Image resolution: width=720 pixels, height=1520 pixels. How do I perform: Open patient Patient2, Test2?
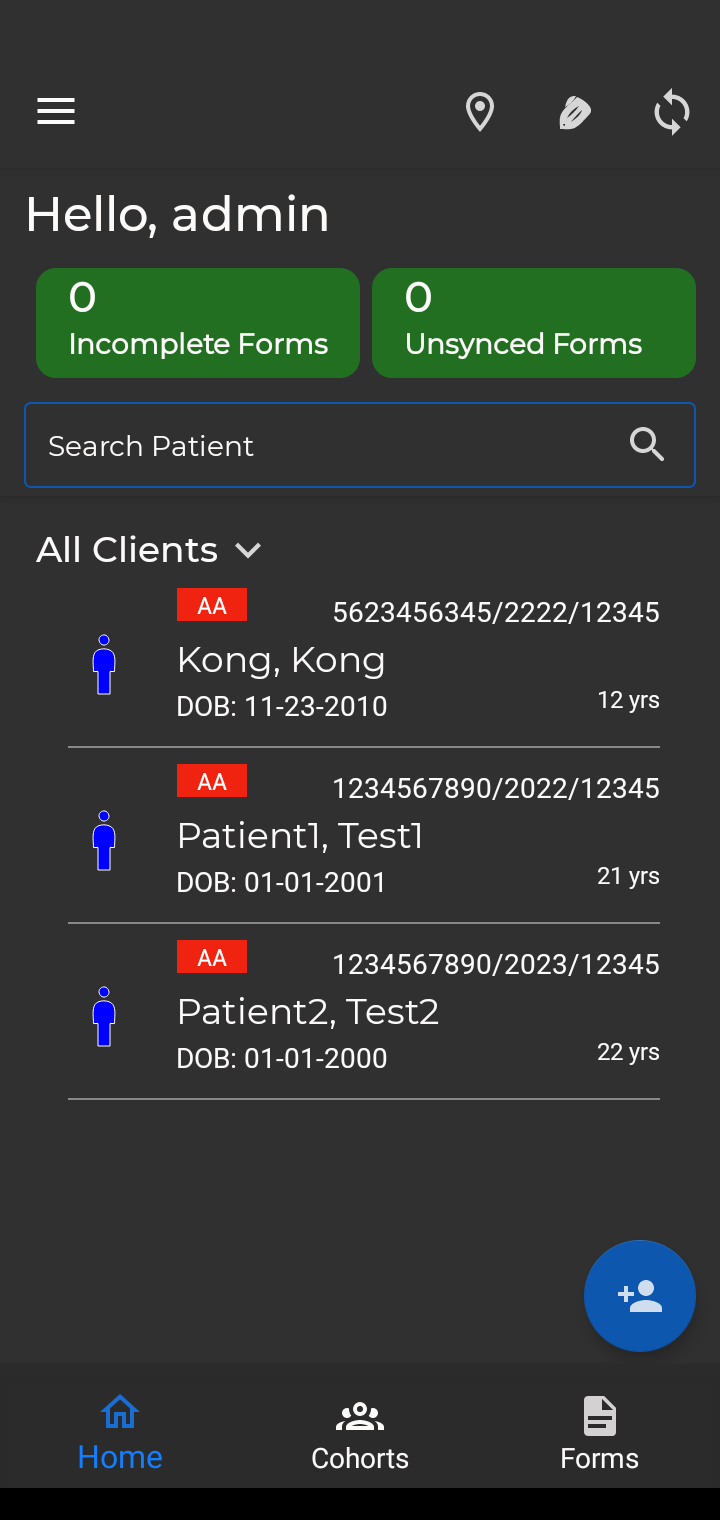click(364, 1012)
